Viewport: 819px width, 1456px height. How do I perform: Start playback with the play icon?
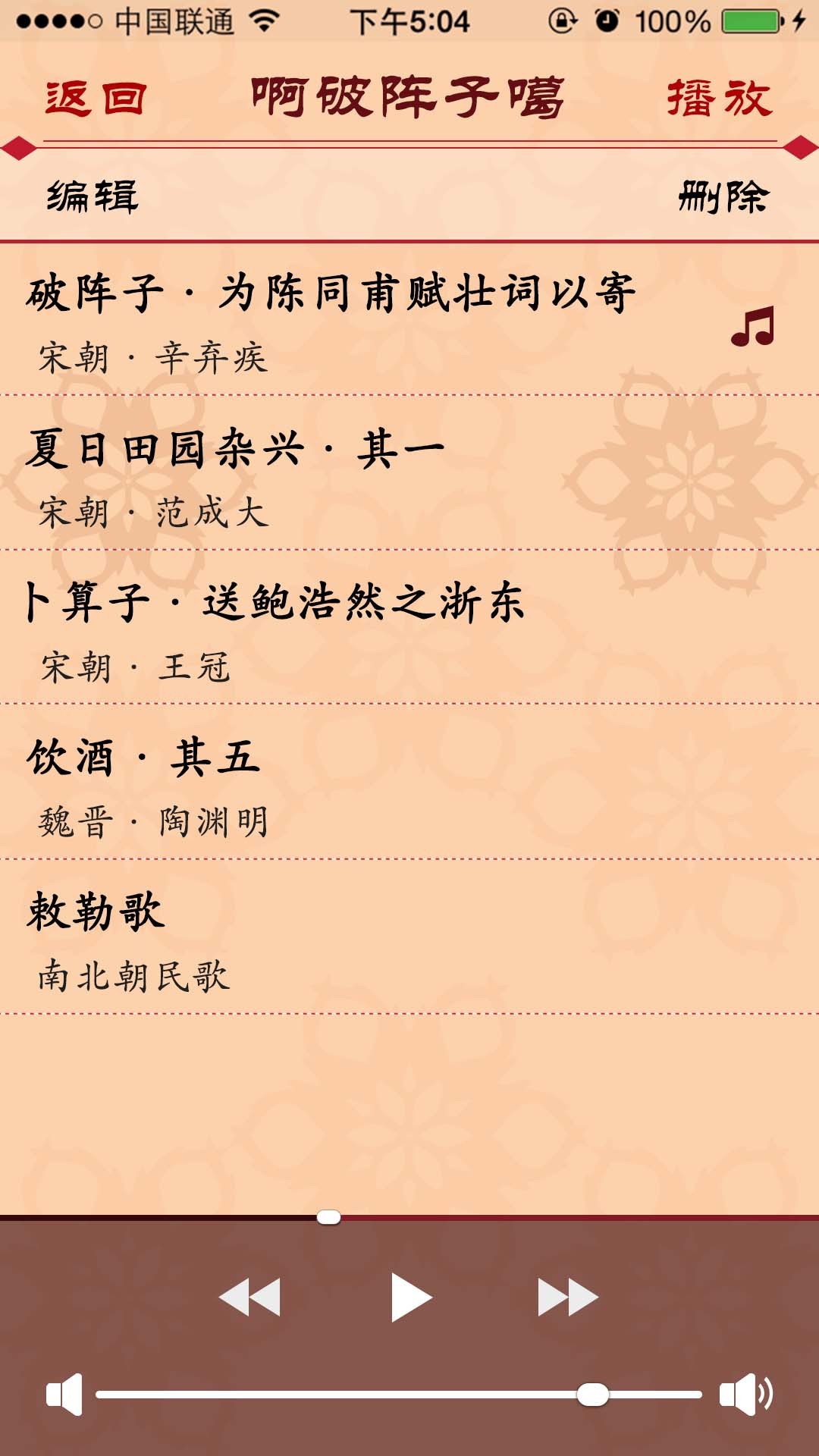point(410,1297)
